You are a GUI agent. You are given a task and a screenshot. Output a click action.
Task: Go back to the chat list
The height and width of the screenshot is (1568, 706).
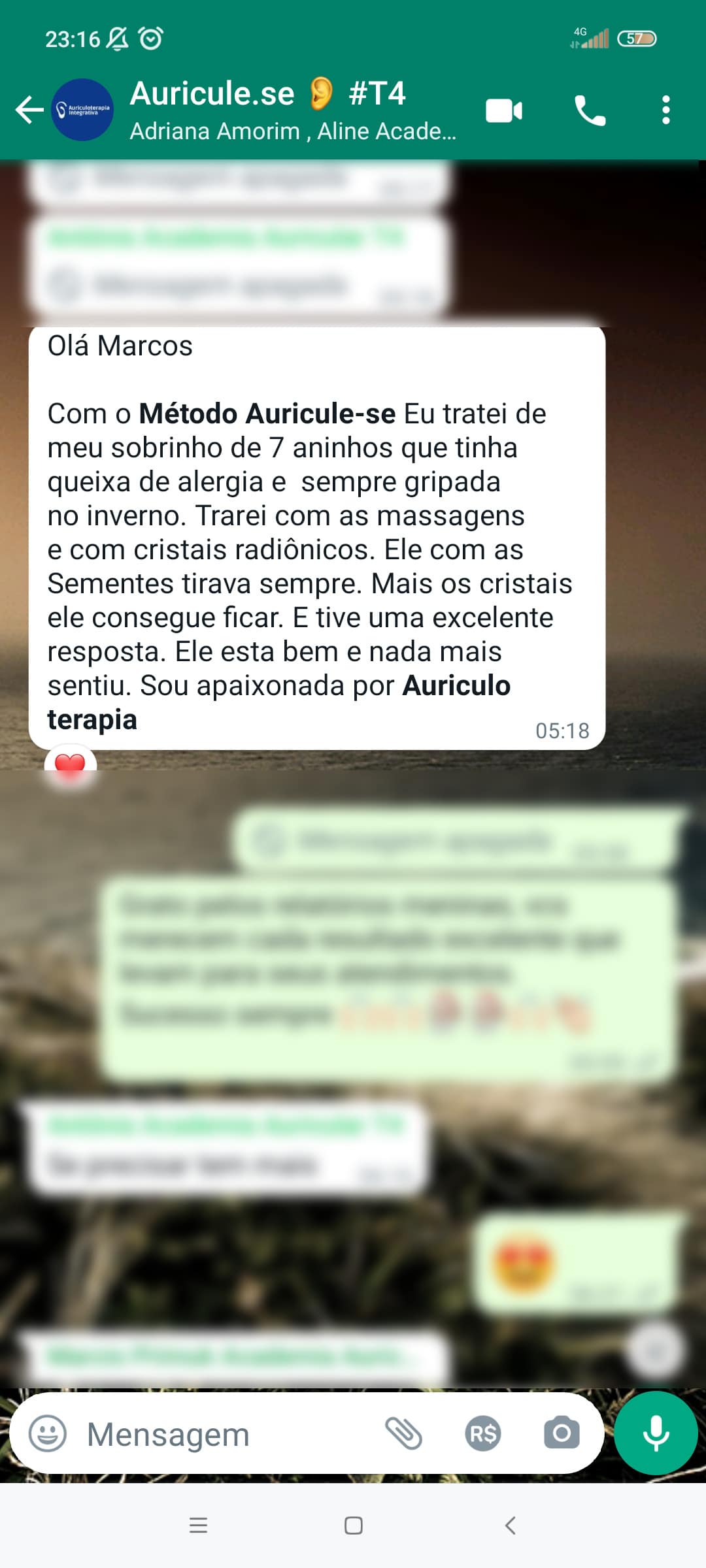[29, 110]
